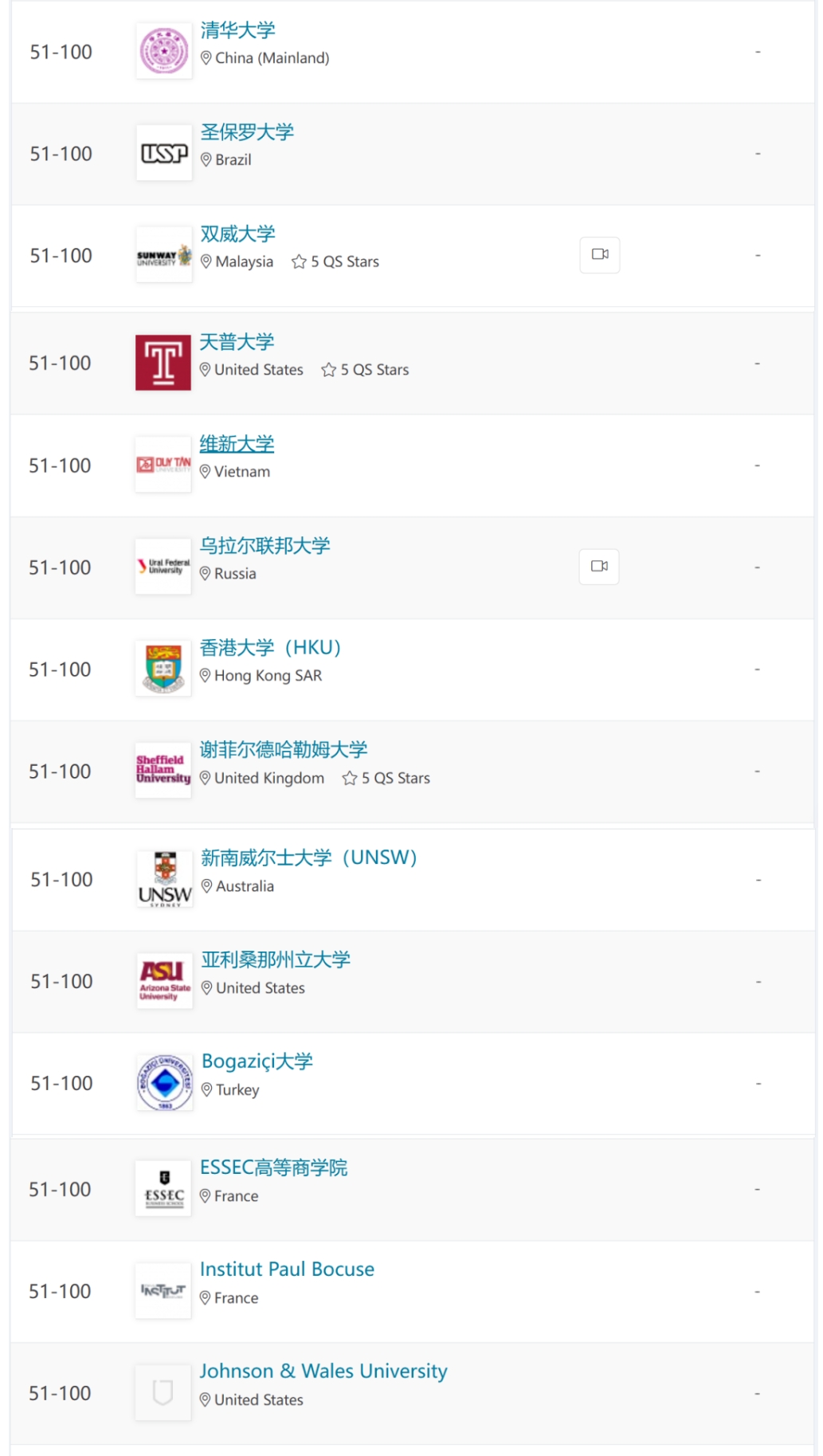
Task: Open the underlined 维新大学 link
Action: pos(237,445)
